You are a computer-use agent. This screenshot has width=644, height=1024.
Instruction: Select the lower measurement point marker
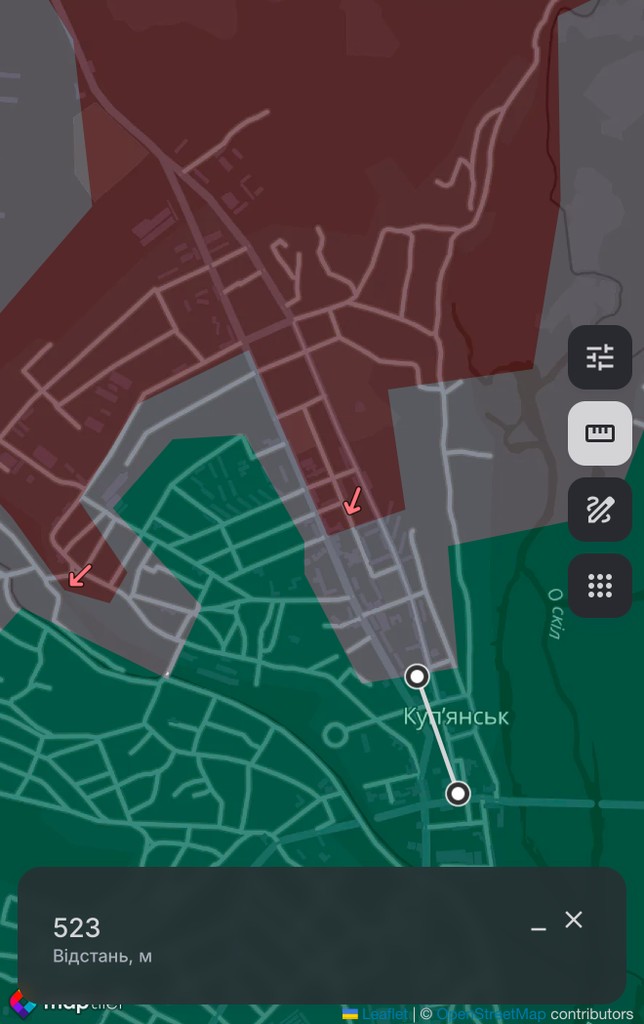[x=458, y=793]
